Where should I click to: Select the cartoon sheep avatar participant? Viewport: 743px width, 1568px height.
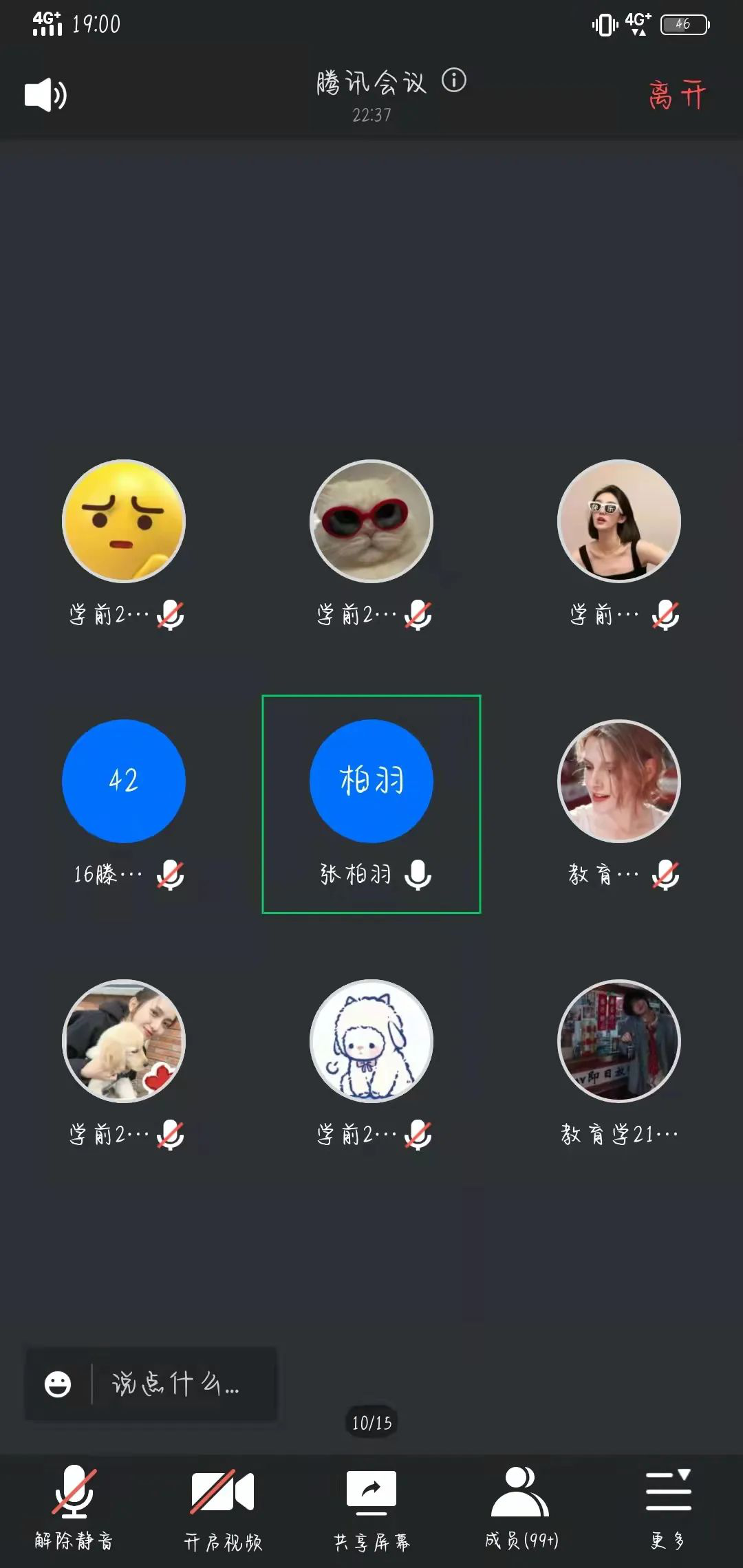coord(371,1041)
